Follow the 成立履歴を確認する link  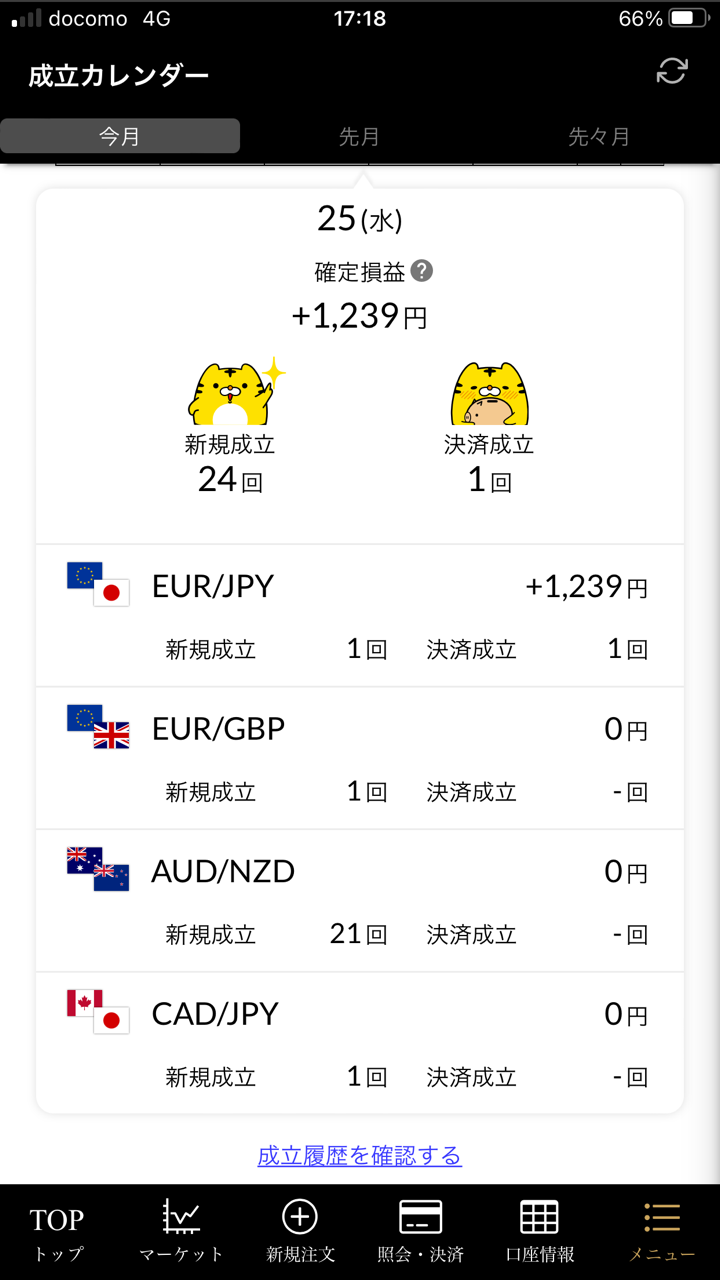(x=360, y=1156)
